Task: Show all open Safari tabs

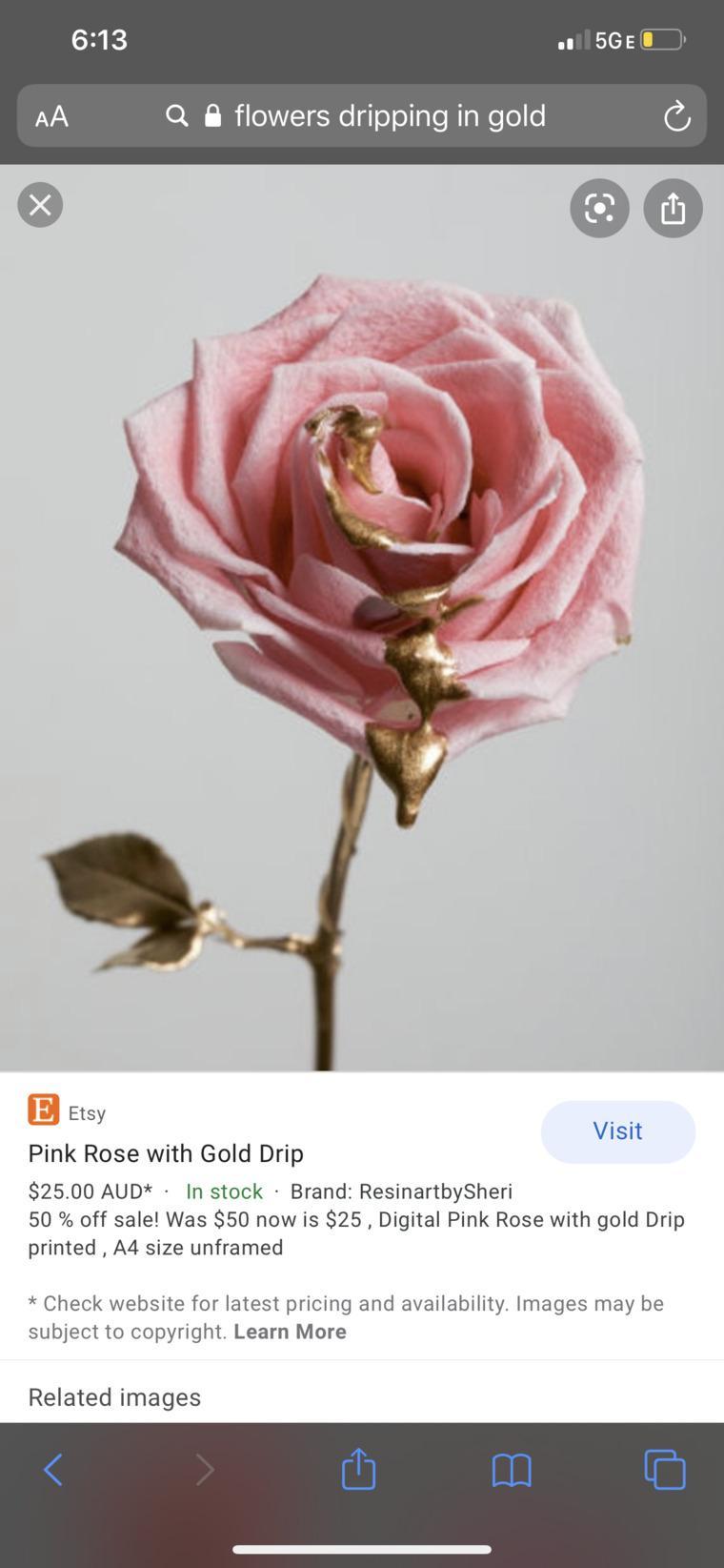Action: click(x=664, y=1469)
